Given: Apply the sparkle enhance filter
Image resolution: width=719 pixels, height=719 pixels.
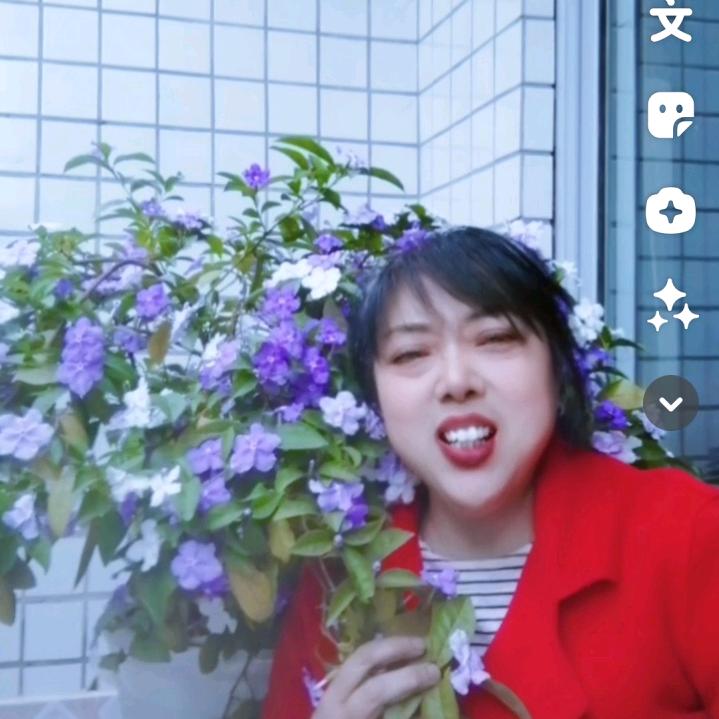Looking at the screenshot, I should click(672, 305).
